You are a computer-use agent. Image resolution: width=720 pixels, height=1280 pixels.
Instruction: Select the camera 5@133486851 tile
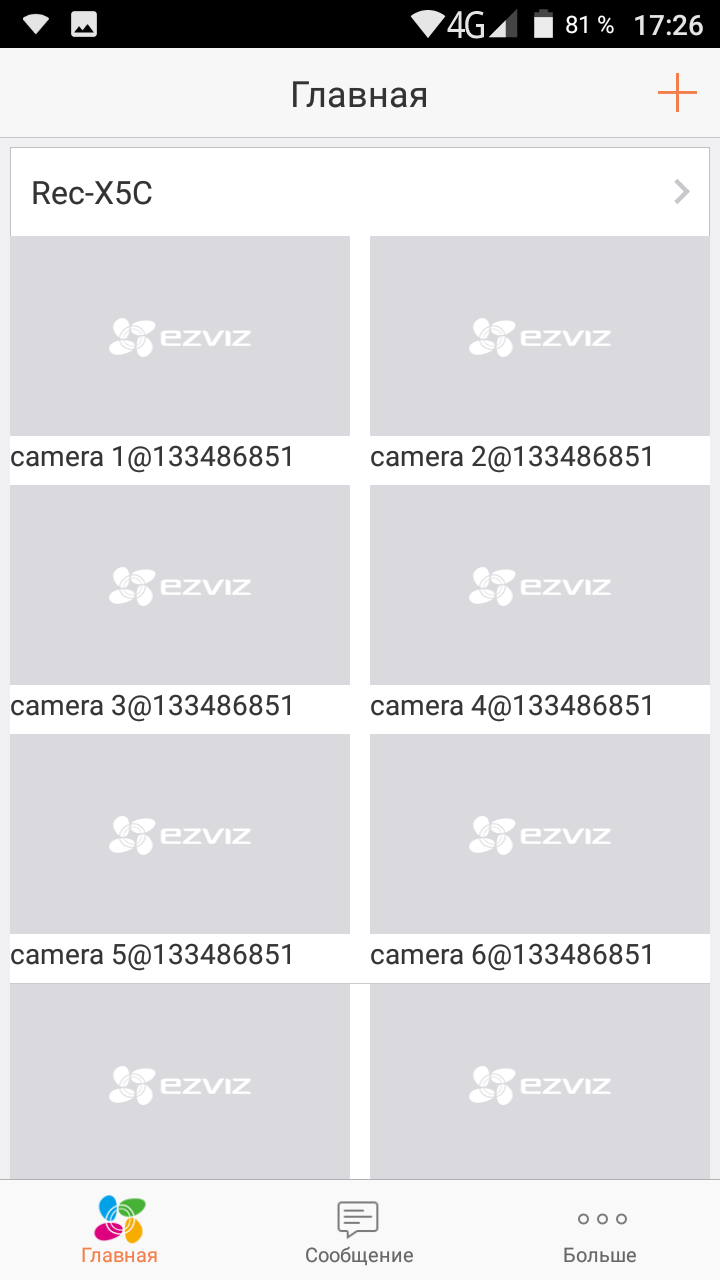click(180, 834)
